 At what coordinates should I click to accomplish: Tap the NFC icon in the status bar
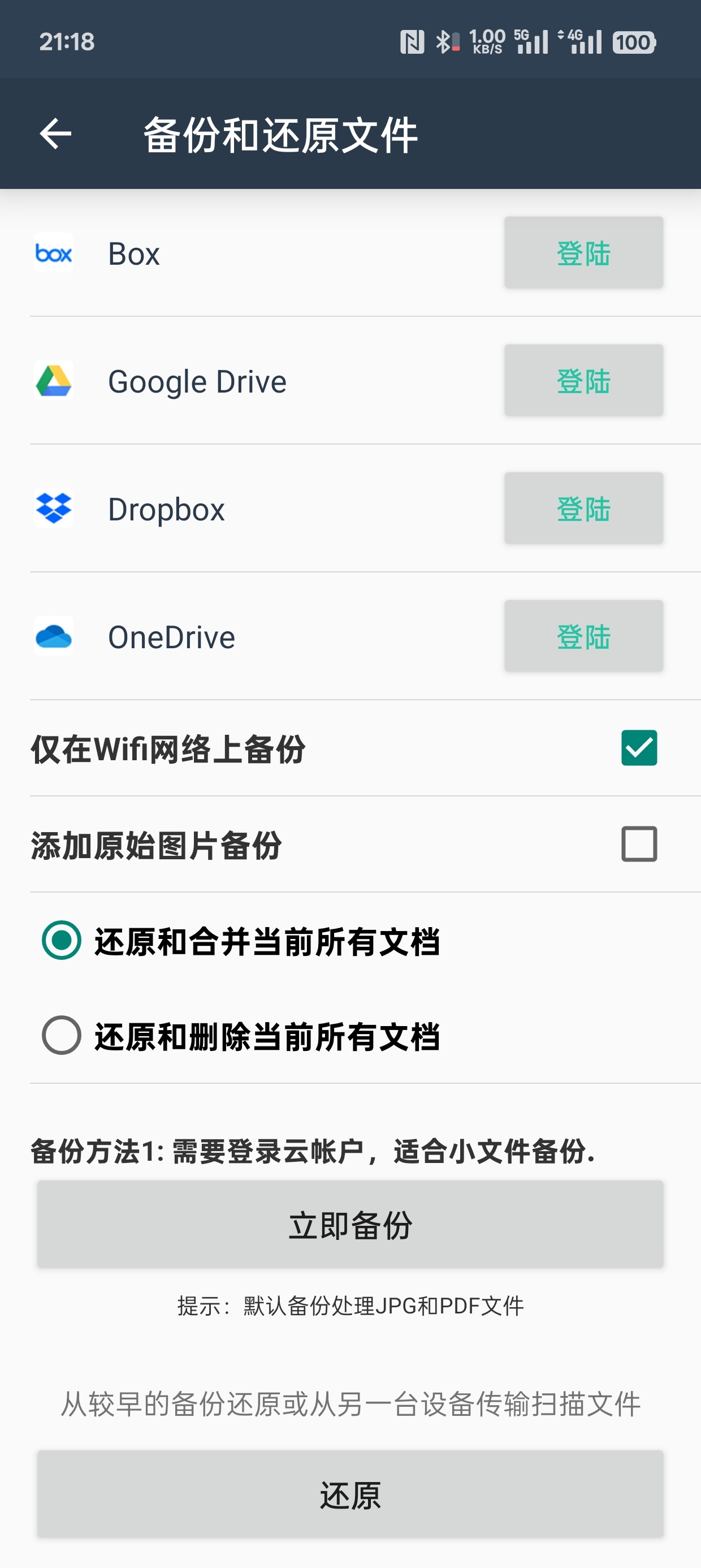pyautogui.click(x=412, y=41)
